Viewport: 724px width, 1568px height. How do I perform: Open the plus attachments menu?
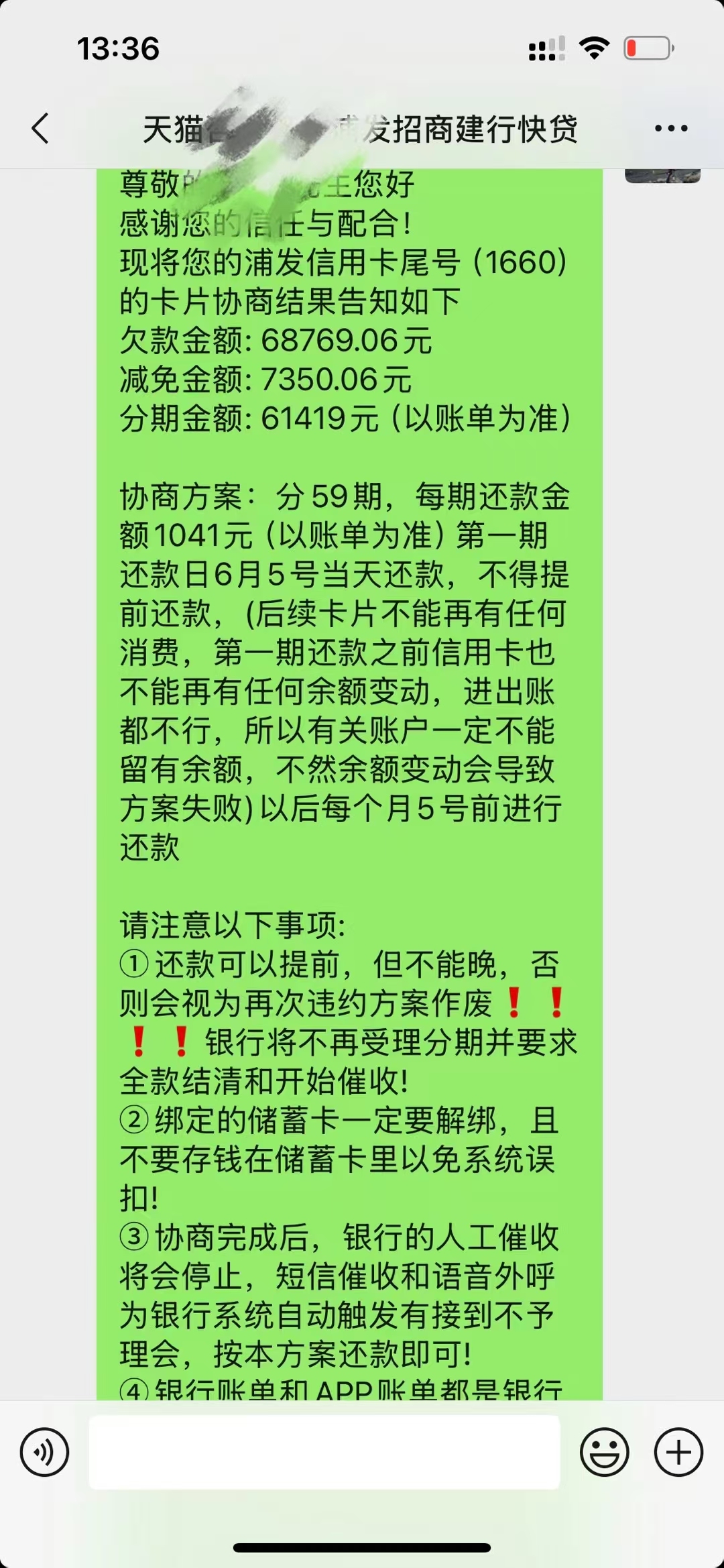tap(678, 1452)
